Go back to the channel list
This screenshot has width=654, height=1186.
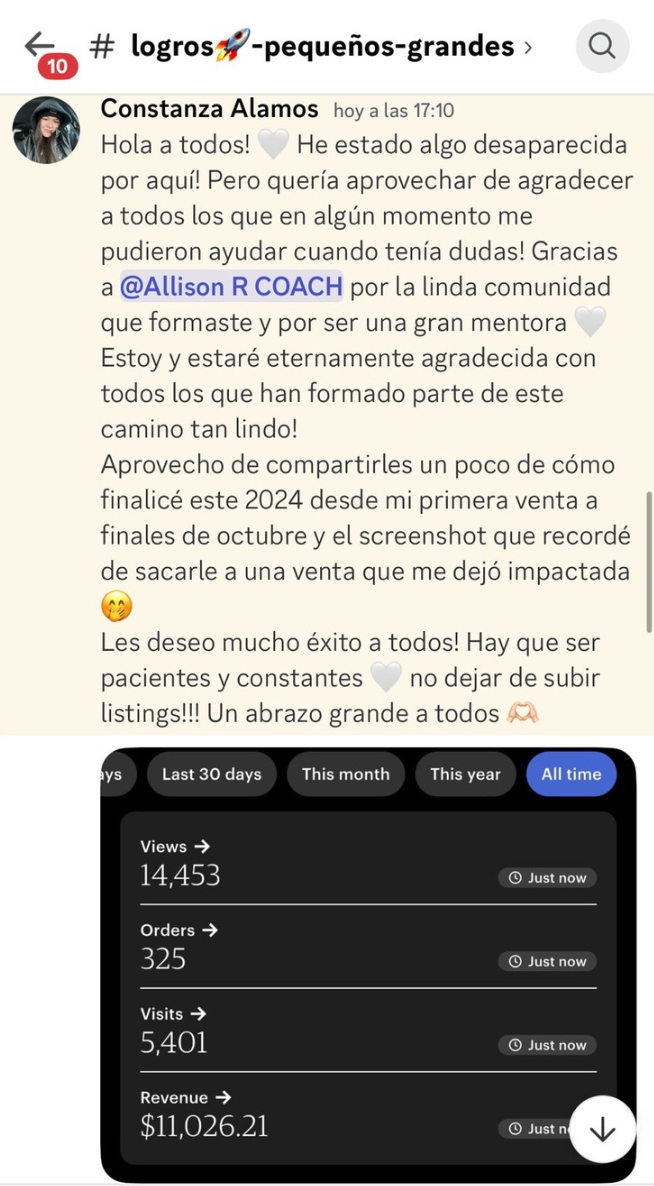[40, 45]
